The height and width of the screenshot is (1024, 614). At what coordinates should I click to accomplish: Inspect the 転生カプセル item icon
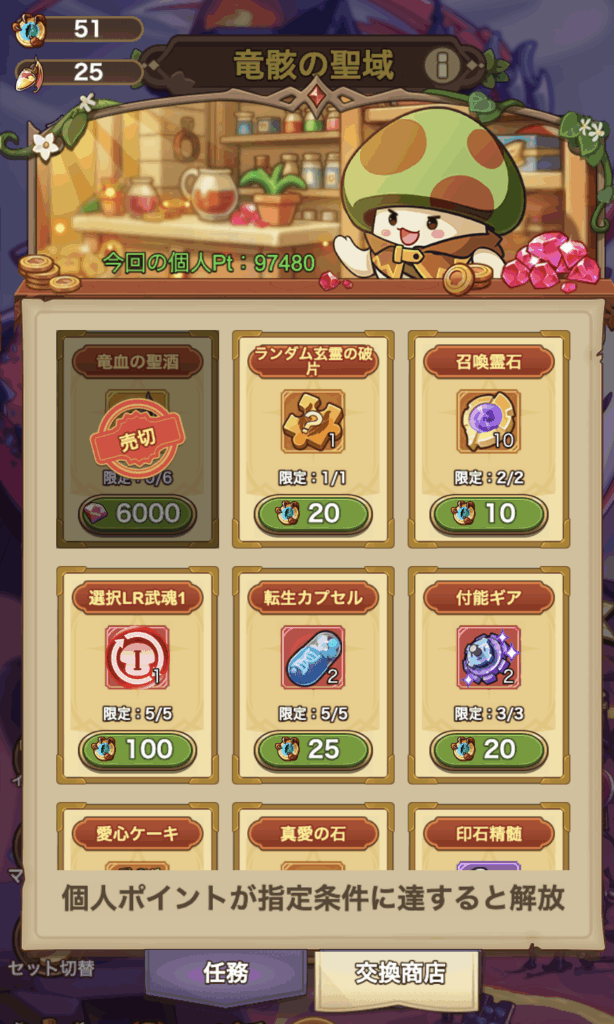313,657
